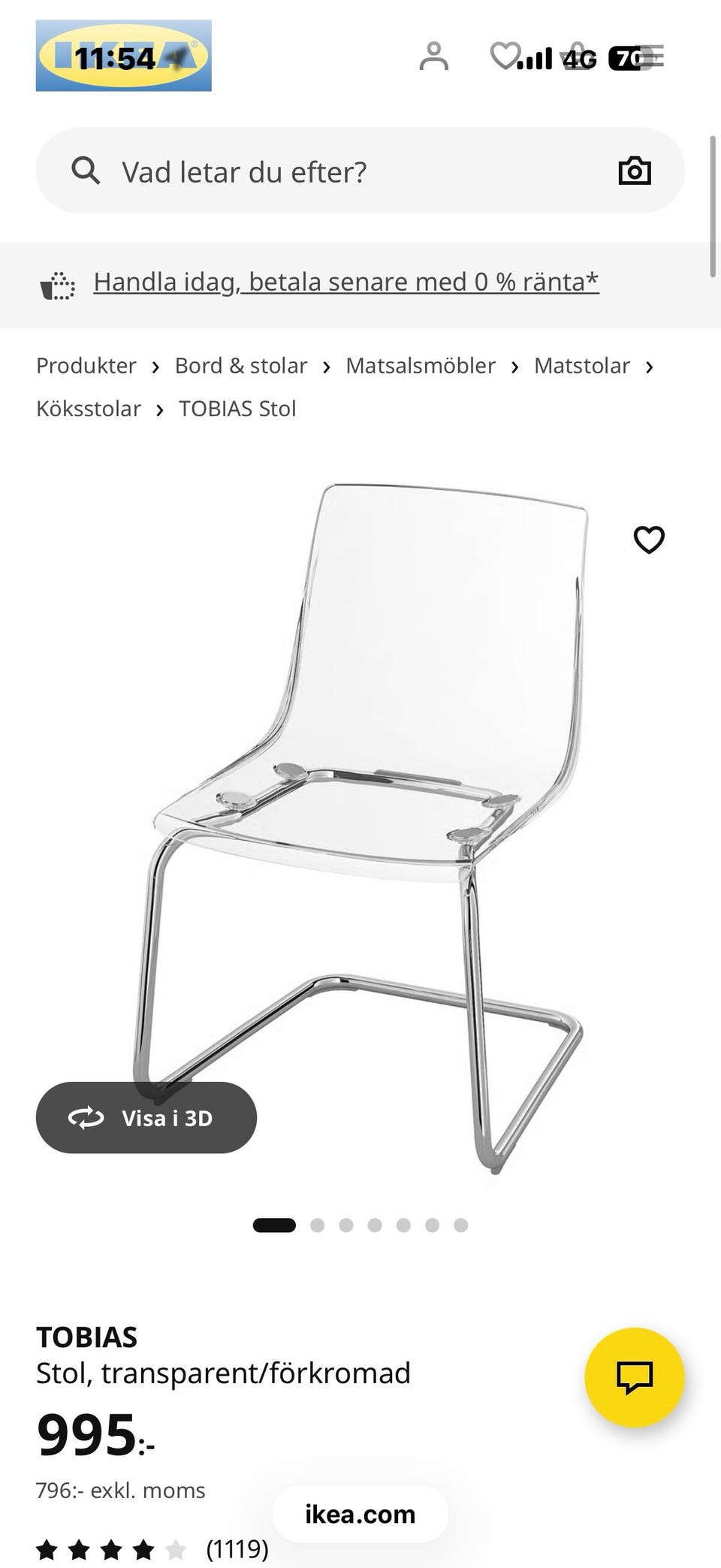Open 'Bord & stolar' breadcrumb
721x1568 pixels.
[240, 366]
